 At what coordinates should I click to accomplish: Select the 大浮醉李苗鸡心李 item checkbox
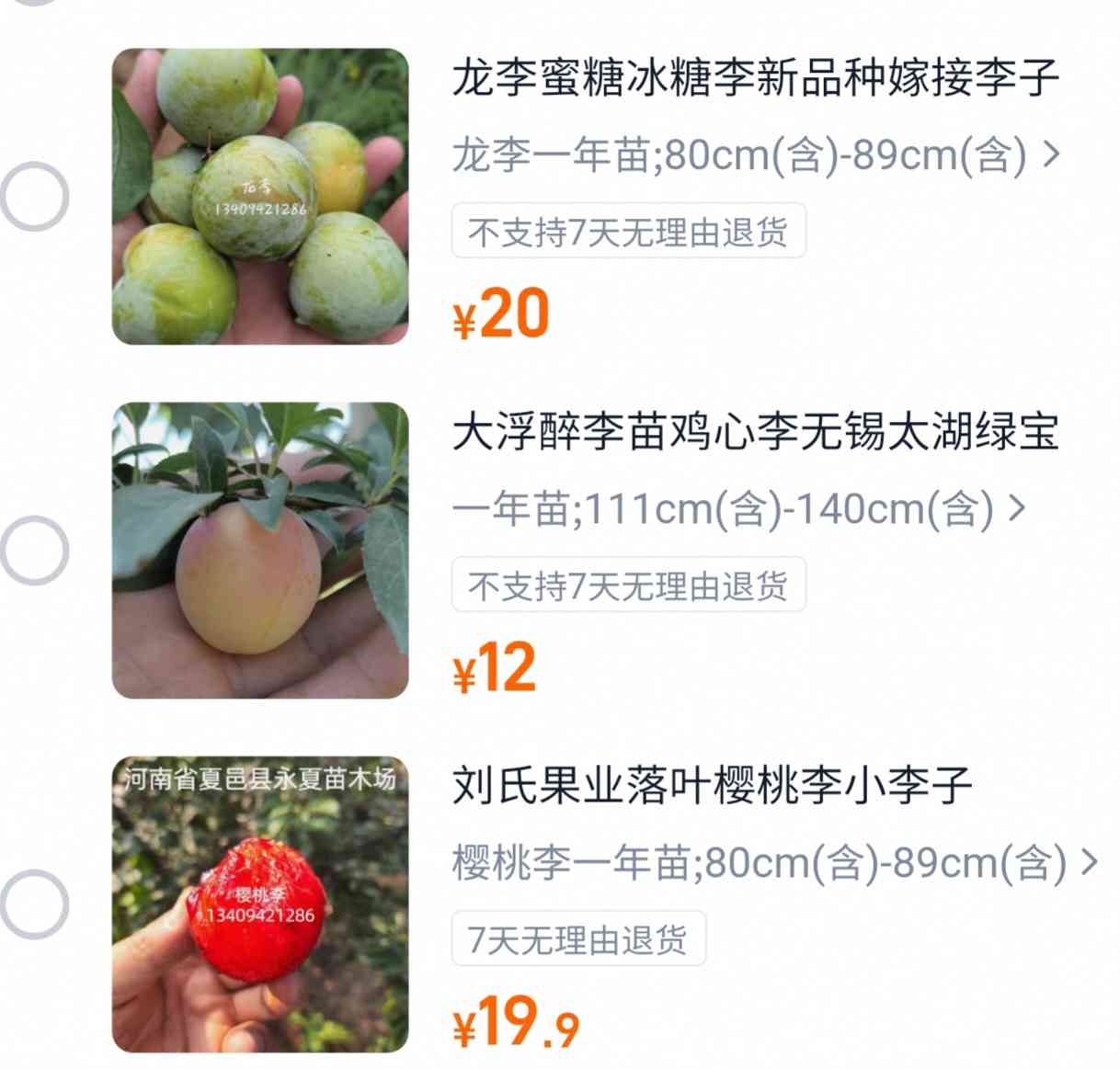click(x=35, y=550)
